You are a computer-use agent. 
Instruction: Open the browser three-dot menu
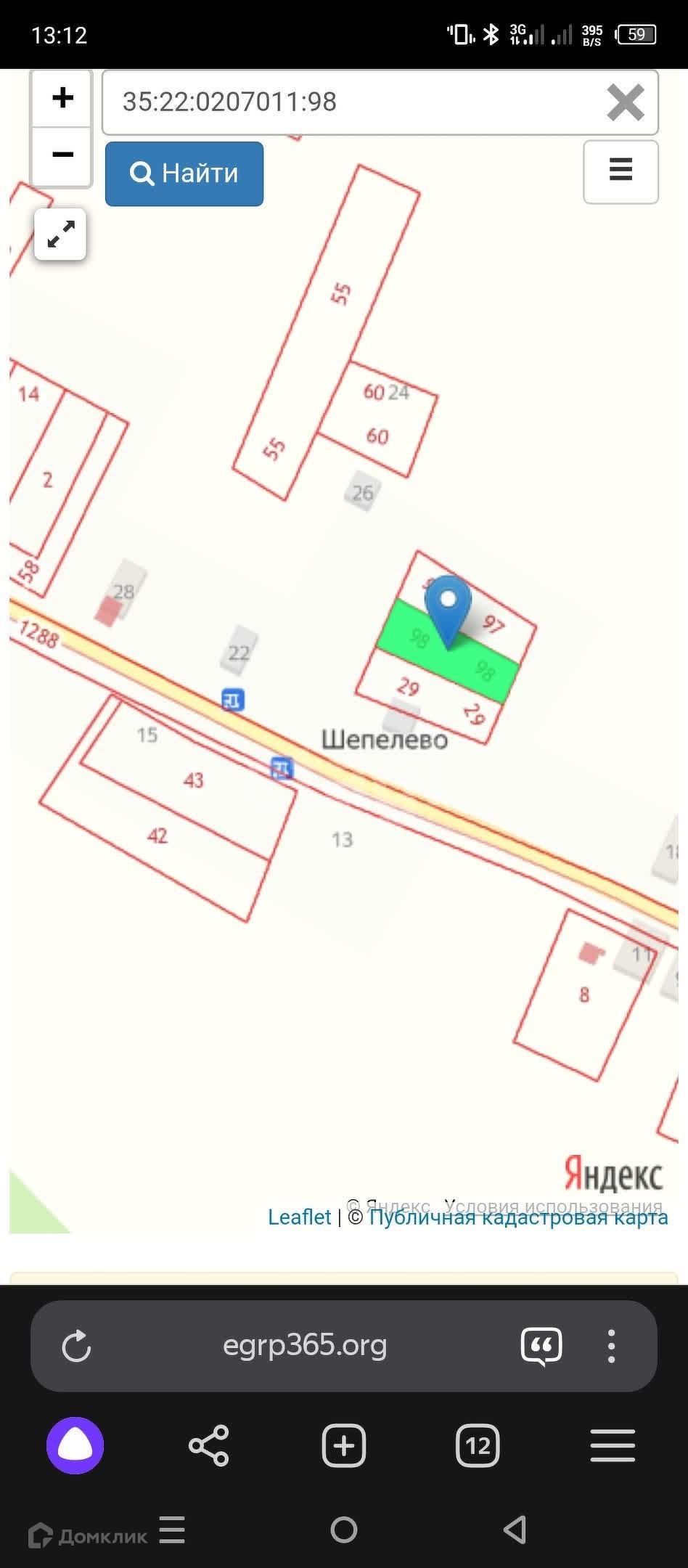click(x=611, y=1346)
